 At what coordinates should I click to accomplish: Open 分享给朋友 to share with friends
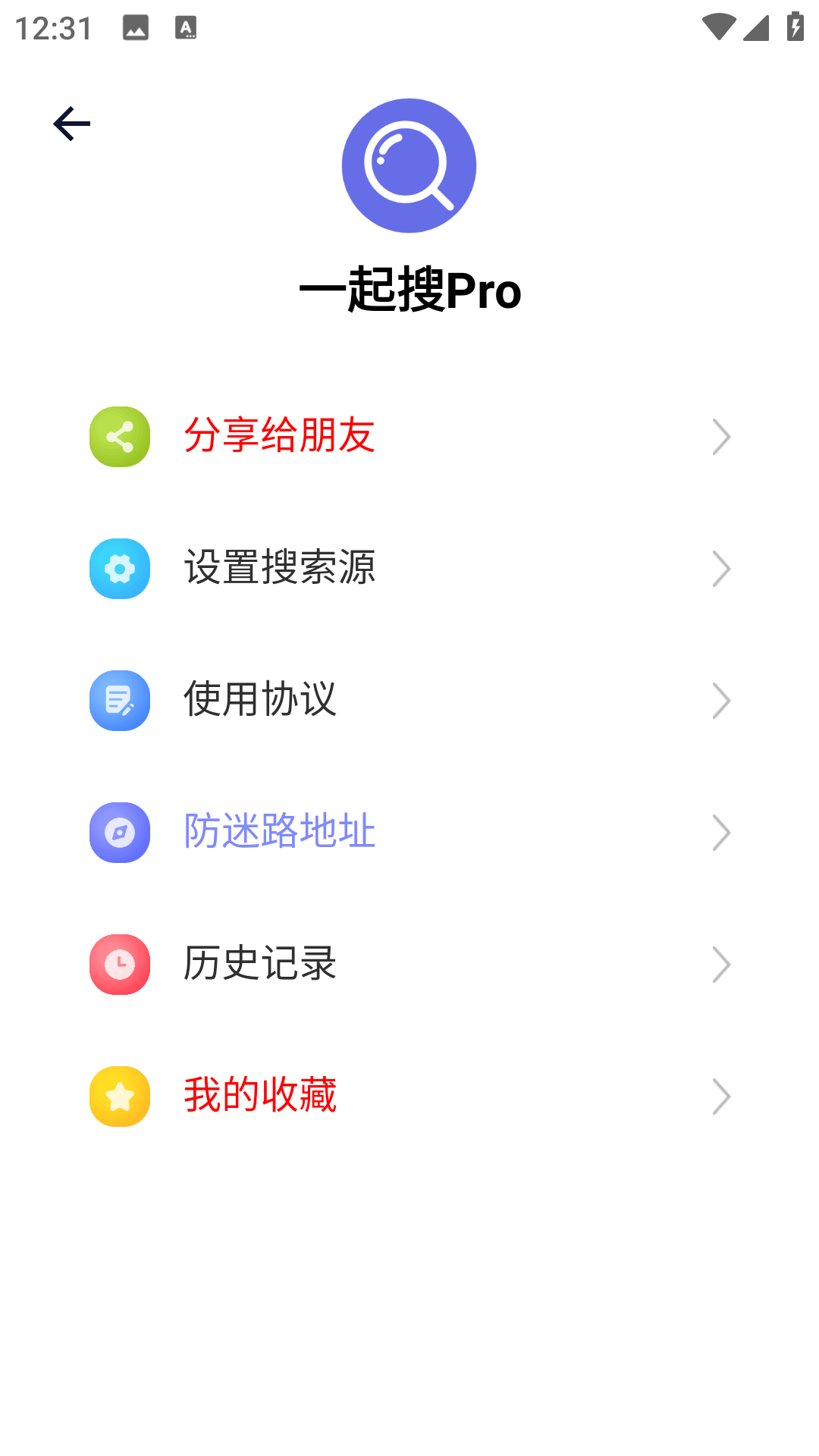pyautogui.click(x=409, y=437)
